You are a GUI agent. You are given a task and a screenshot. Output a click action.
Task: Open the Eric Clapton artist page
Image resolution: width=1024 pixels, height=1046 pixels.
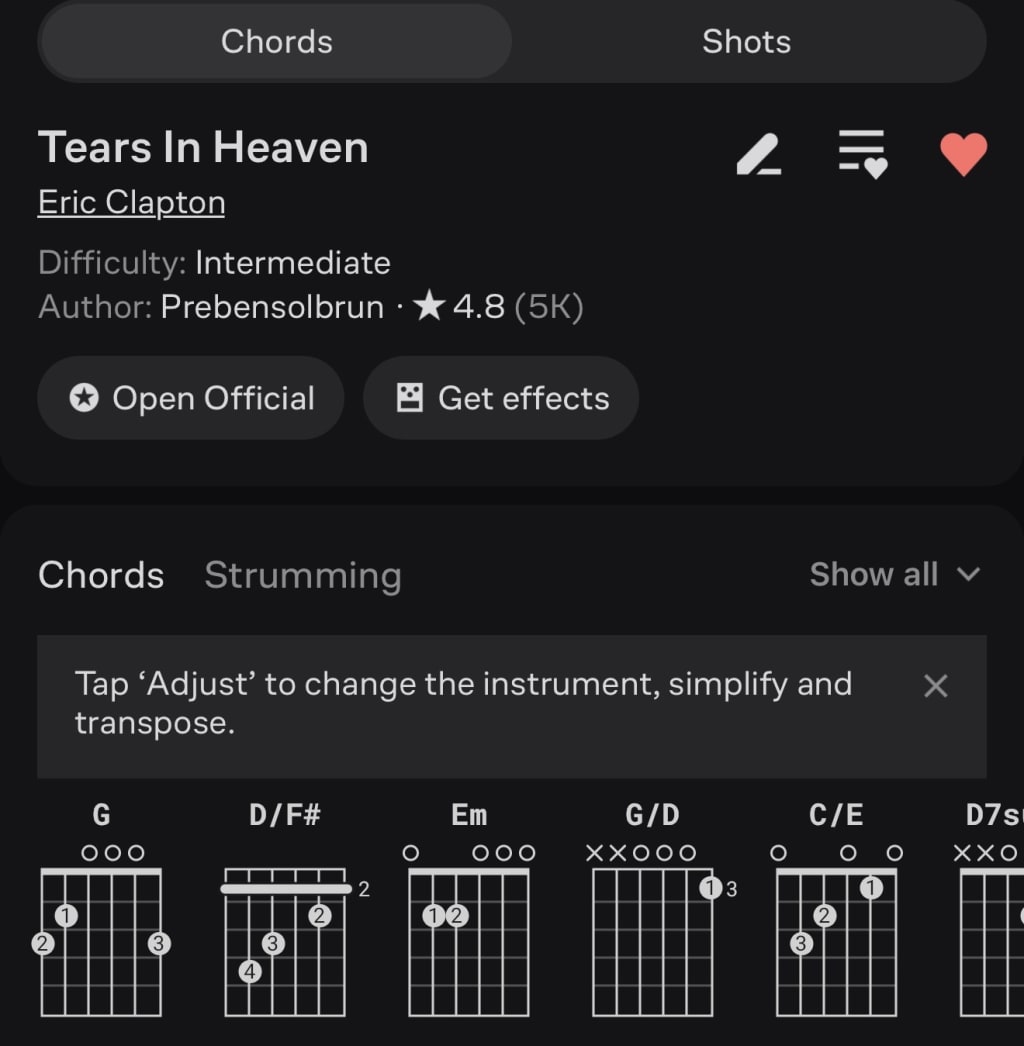(130, 201)
